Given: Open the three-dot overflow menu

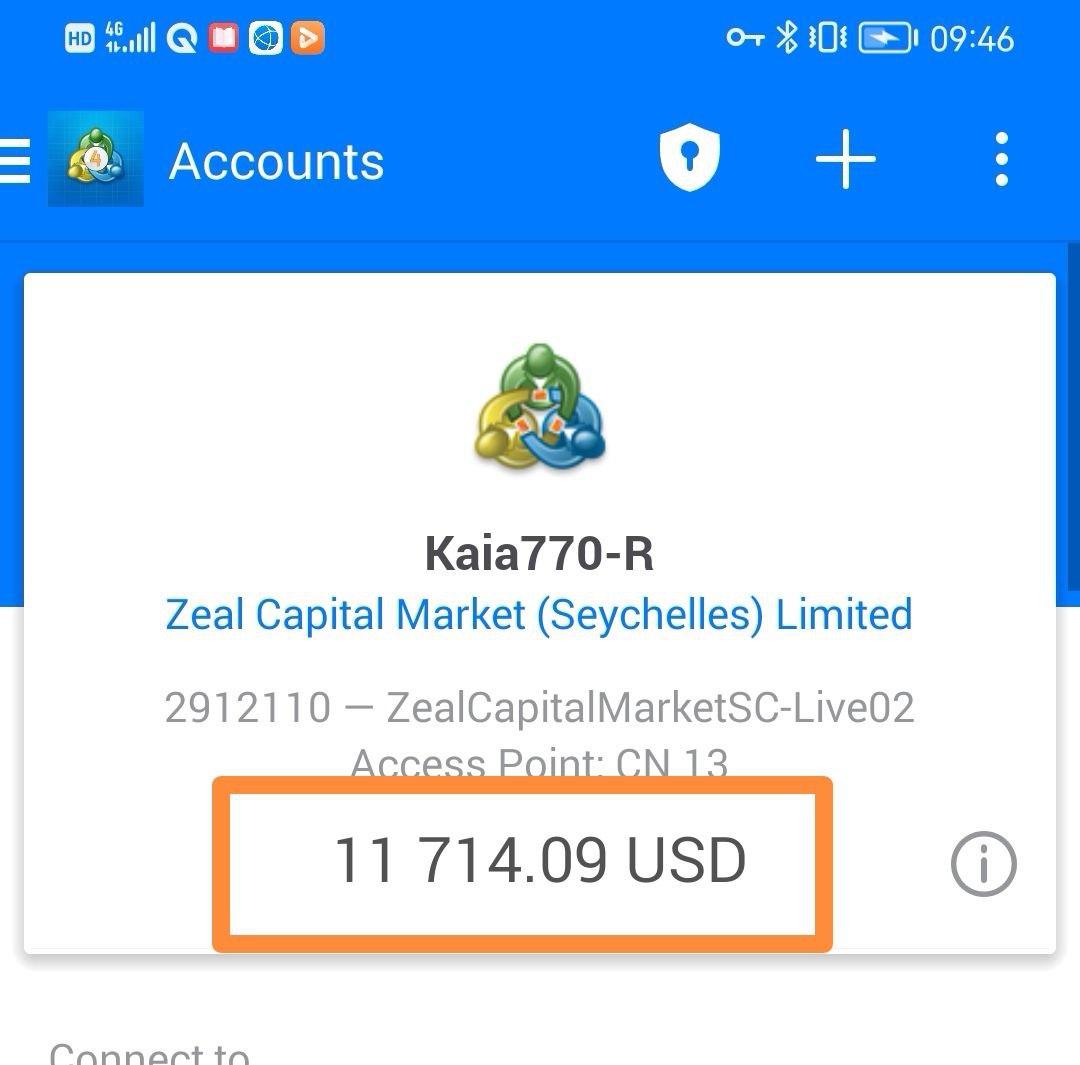Looking at the screenshot, I should coord(1001,159).
